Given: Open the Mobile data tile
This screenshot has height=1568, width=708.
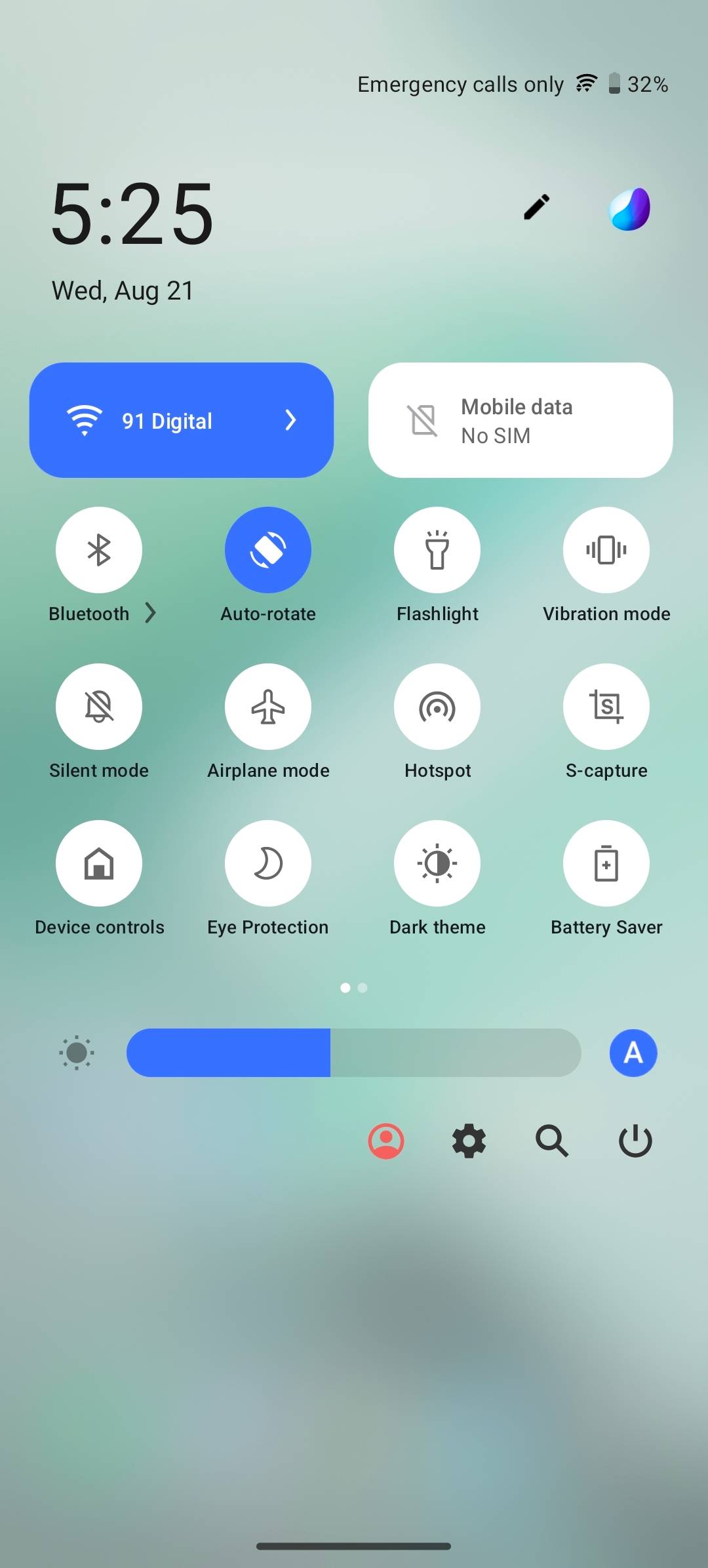Looking at the screenshot, I should 520,420.
